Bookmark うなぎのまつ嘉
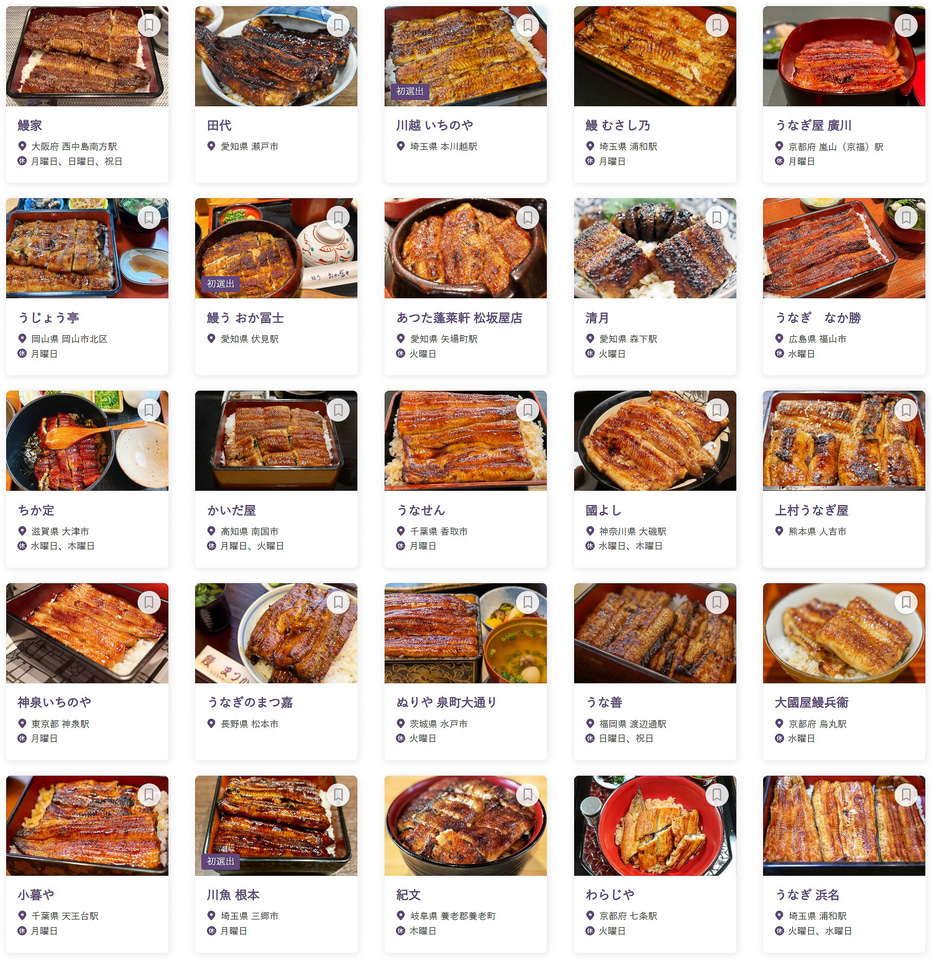 (x=338, y=602)
